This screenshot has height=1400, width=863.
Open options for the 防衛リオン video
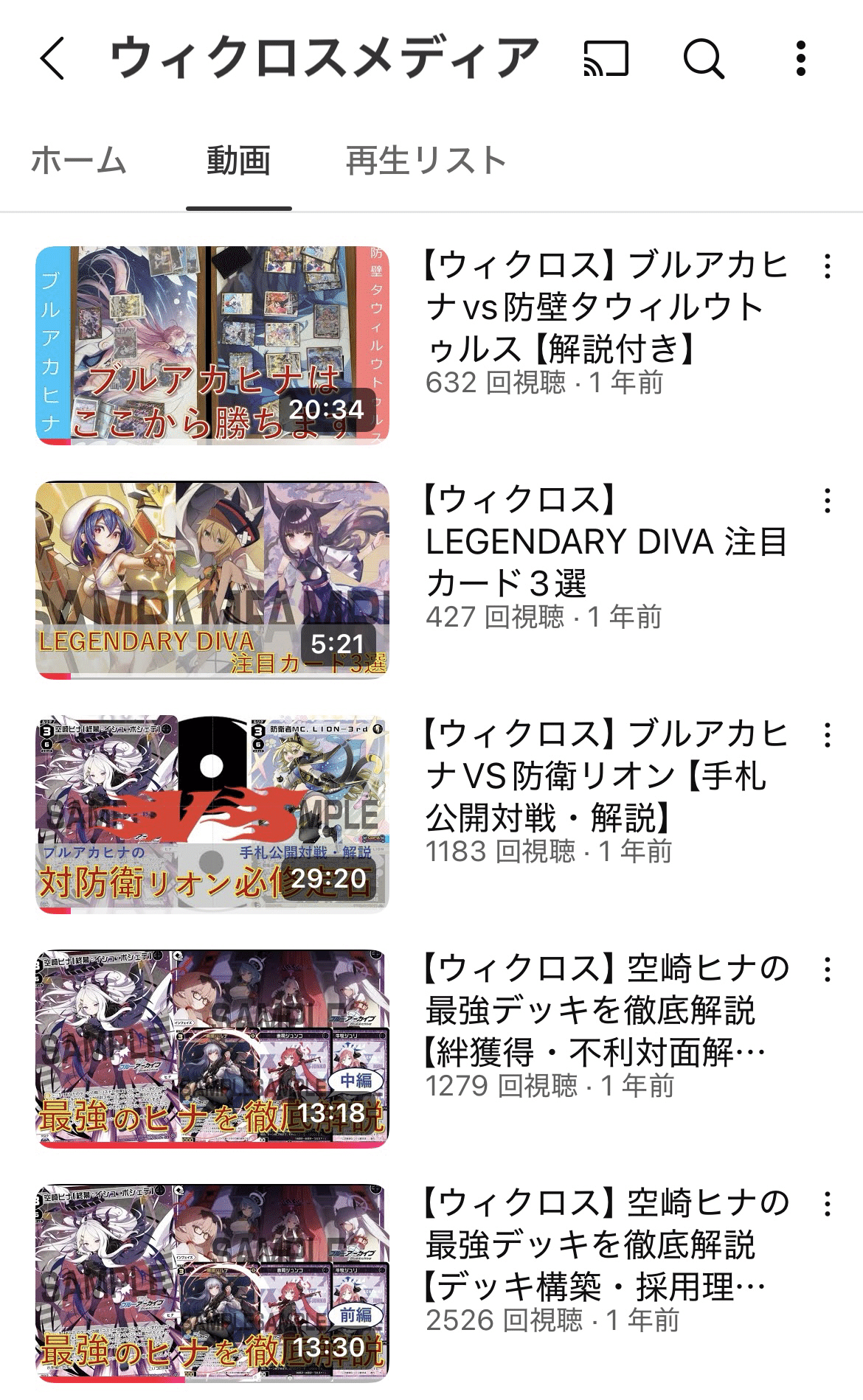[828, 735]
